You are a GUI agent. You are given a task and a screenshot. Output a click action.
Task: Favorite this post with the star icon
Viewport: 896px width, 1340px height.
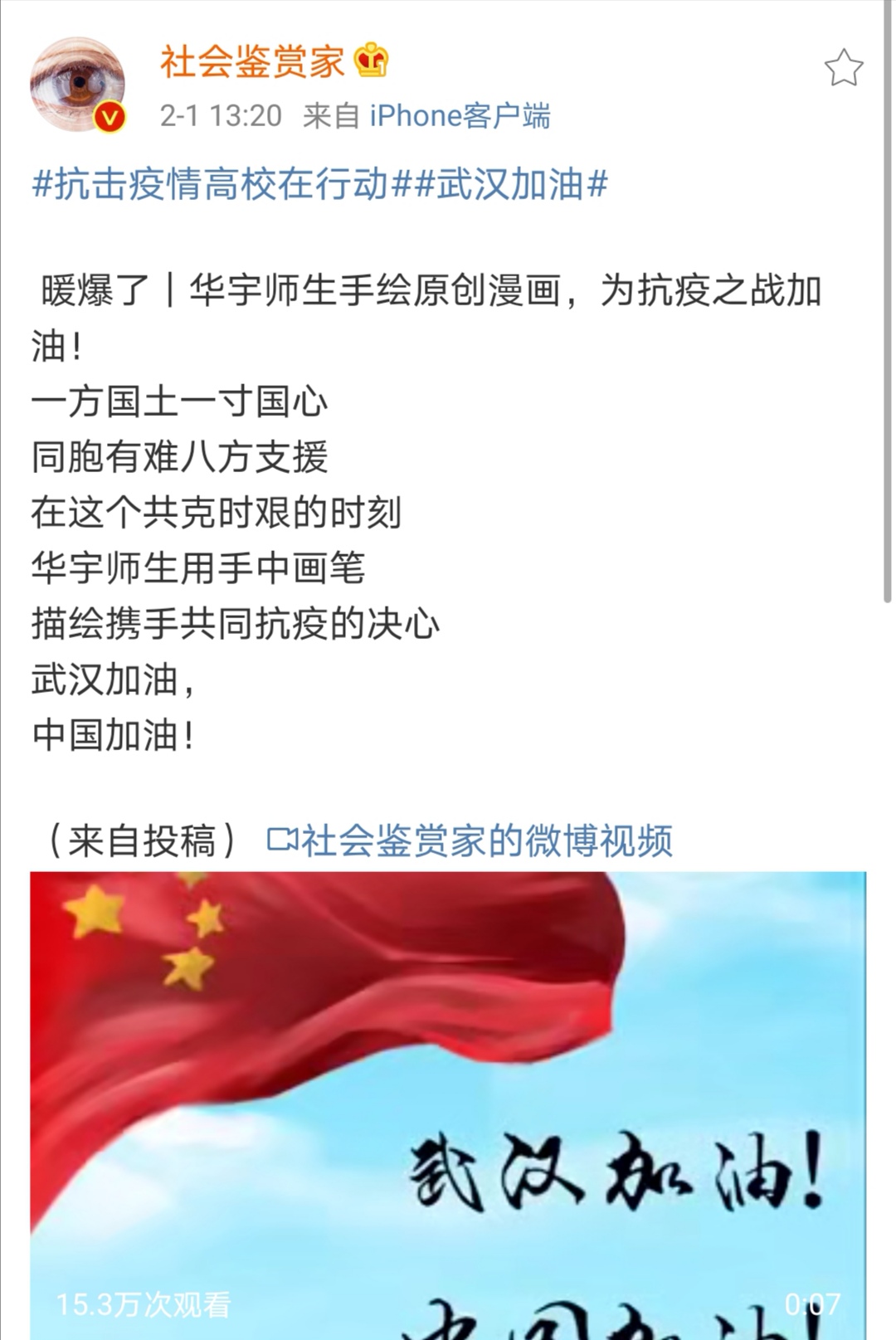[843, 68]
